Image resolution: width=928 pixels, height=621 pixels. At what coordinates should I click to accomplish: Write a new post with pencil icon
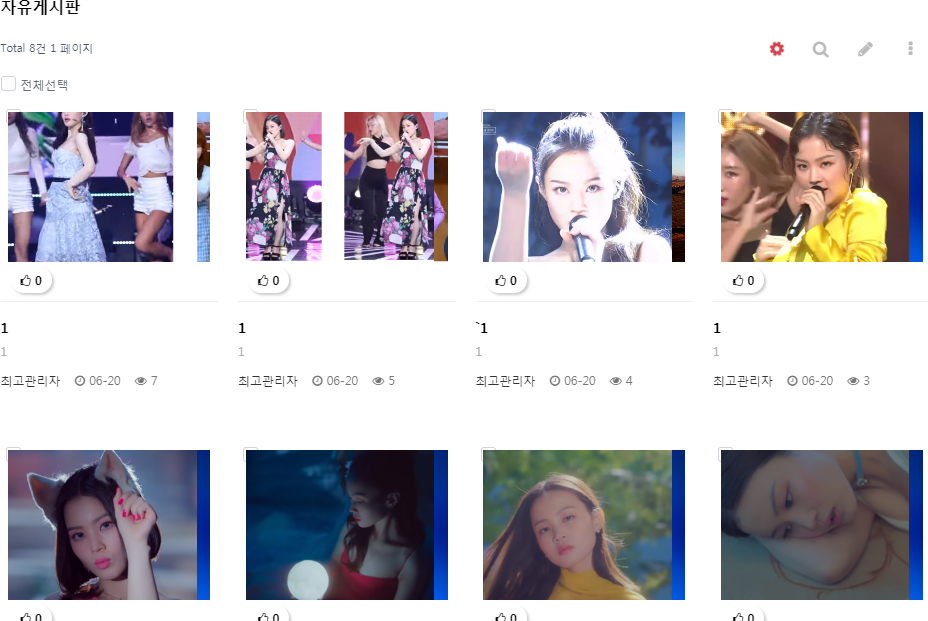point(865,49)
